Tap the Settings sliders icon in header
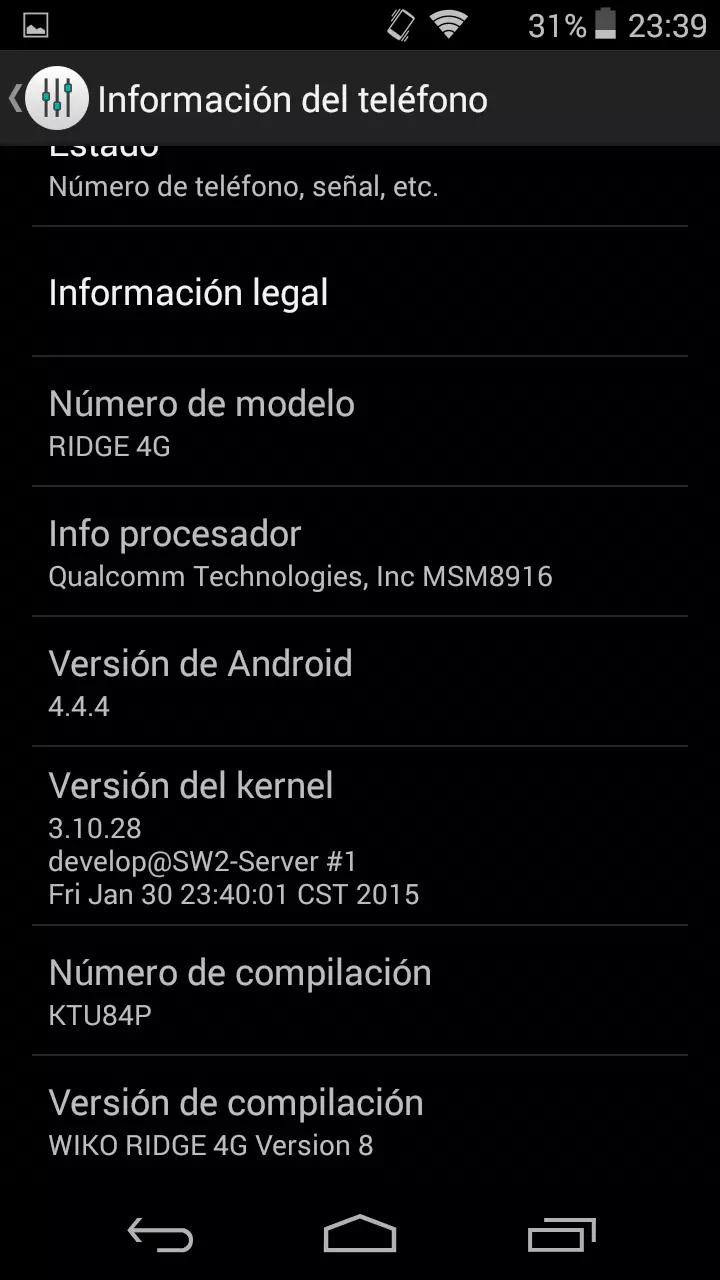This screenshot has width=720, height=1280. click(56, 98)
